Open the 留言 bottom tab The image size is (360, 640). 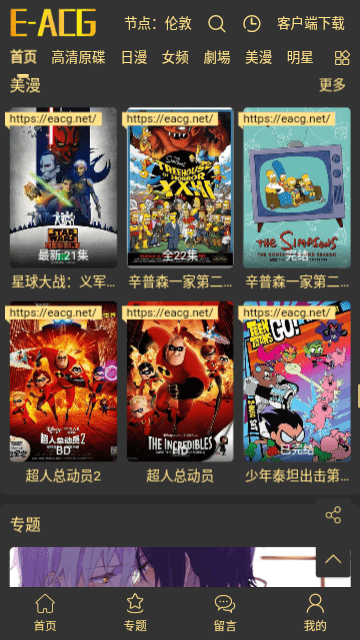tap(225, 613)
